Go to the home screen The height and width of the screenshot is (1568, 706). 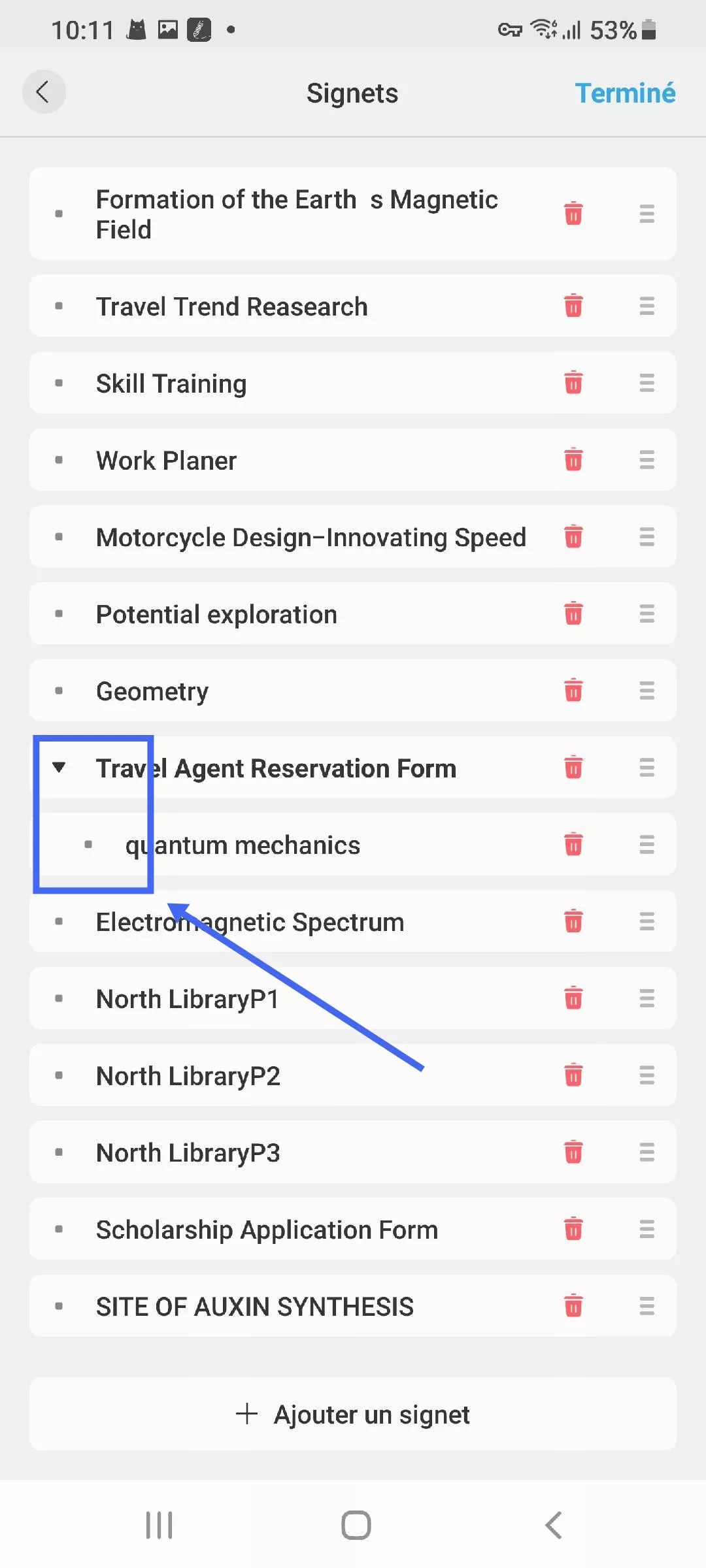coord(356,1525)
